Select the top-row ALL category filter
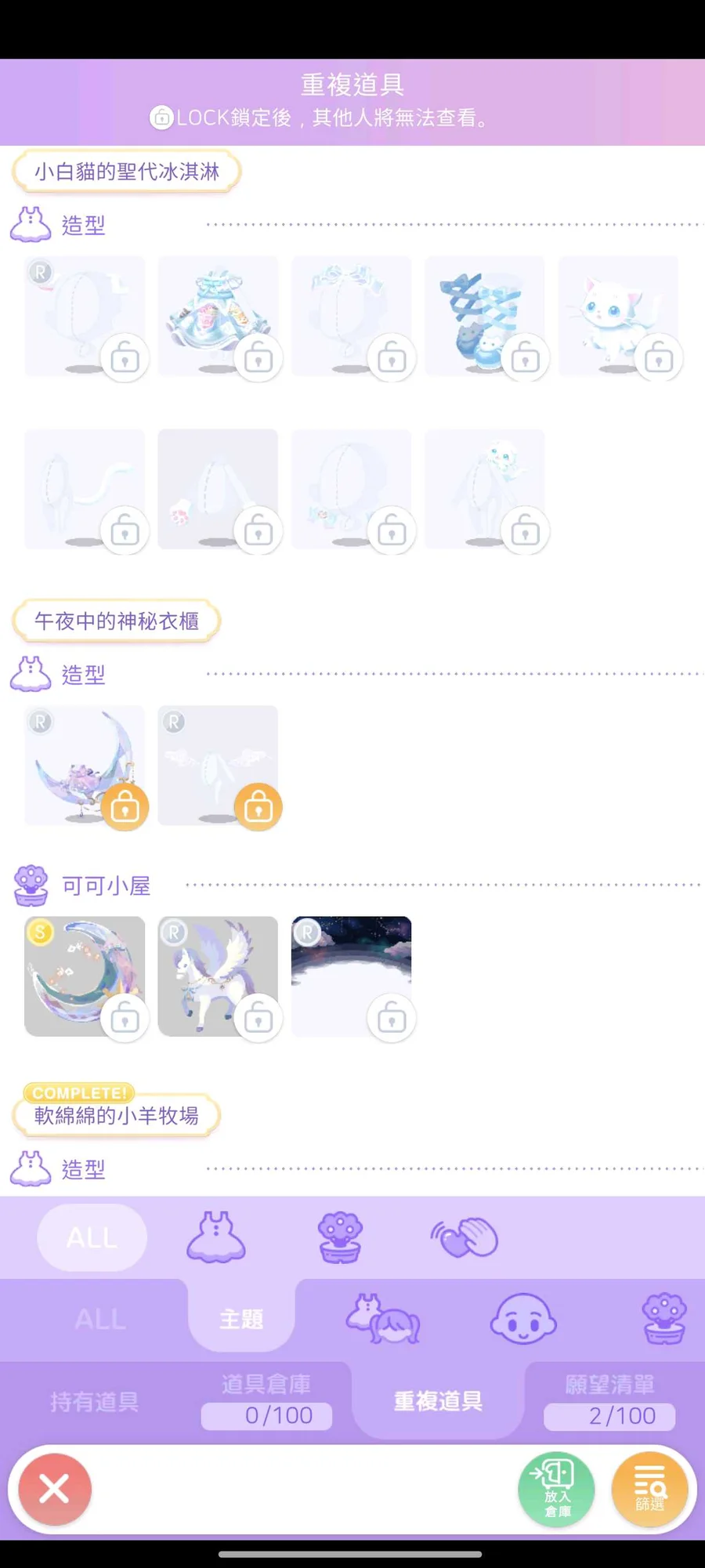Screen dimensions: 705x1568 coord(92,1238)
